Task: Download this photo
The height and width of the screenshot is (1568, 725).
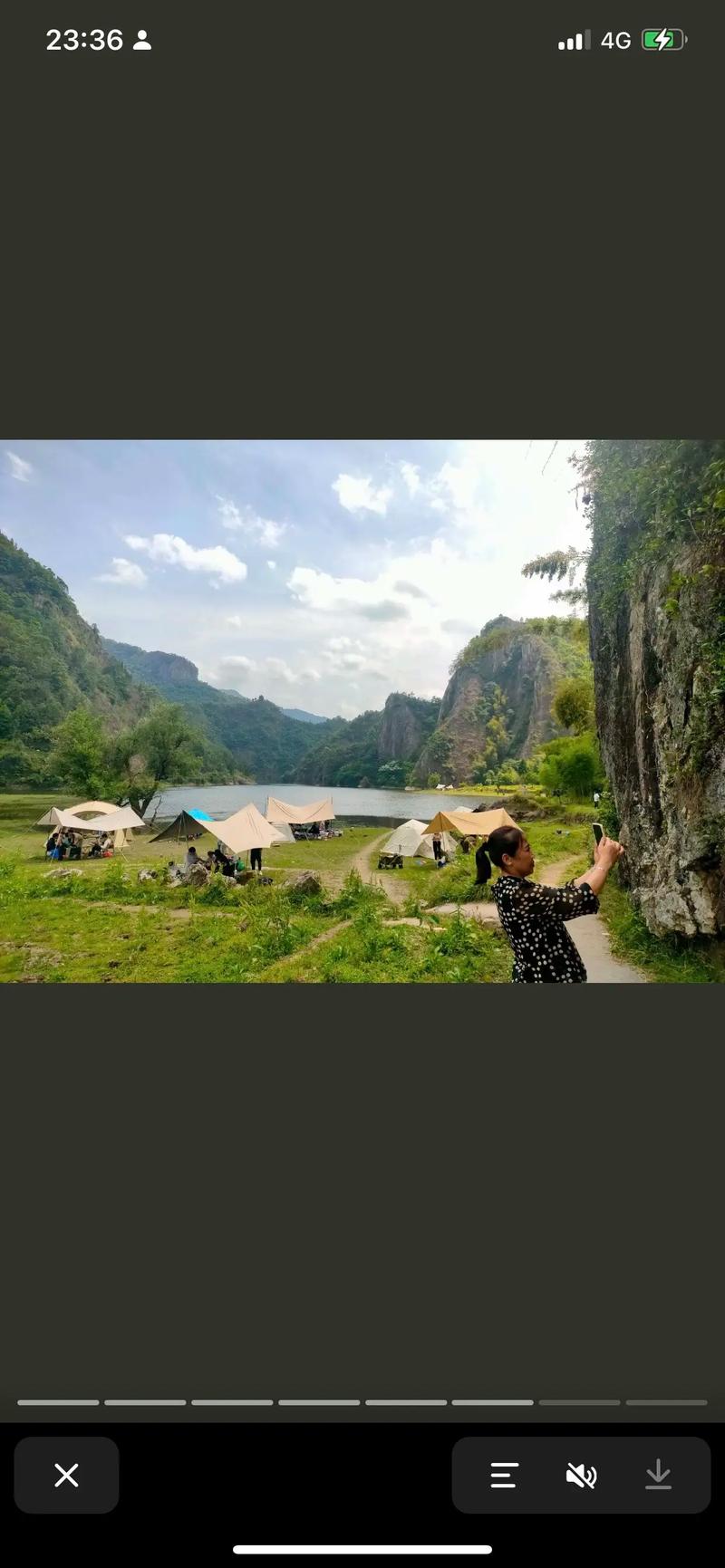Action: 658,1475
